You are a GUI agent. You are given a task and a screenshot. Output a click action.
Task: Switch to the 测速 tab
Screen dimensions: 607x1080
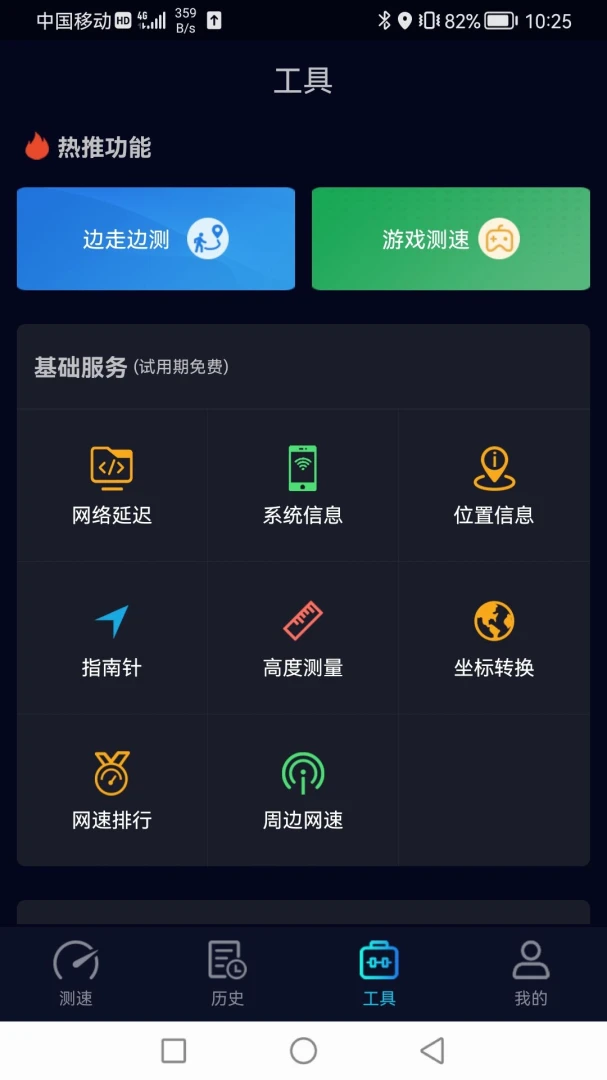76,973
